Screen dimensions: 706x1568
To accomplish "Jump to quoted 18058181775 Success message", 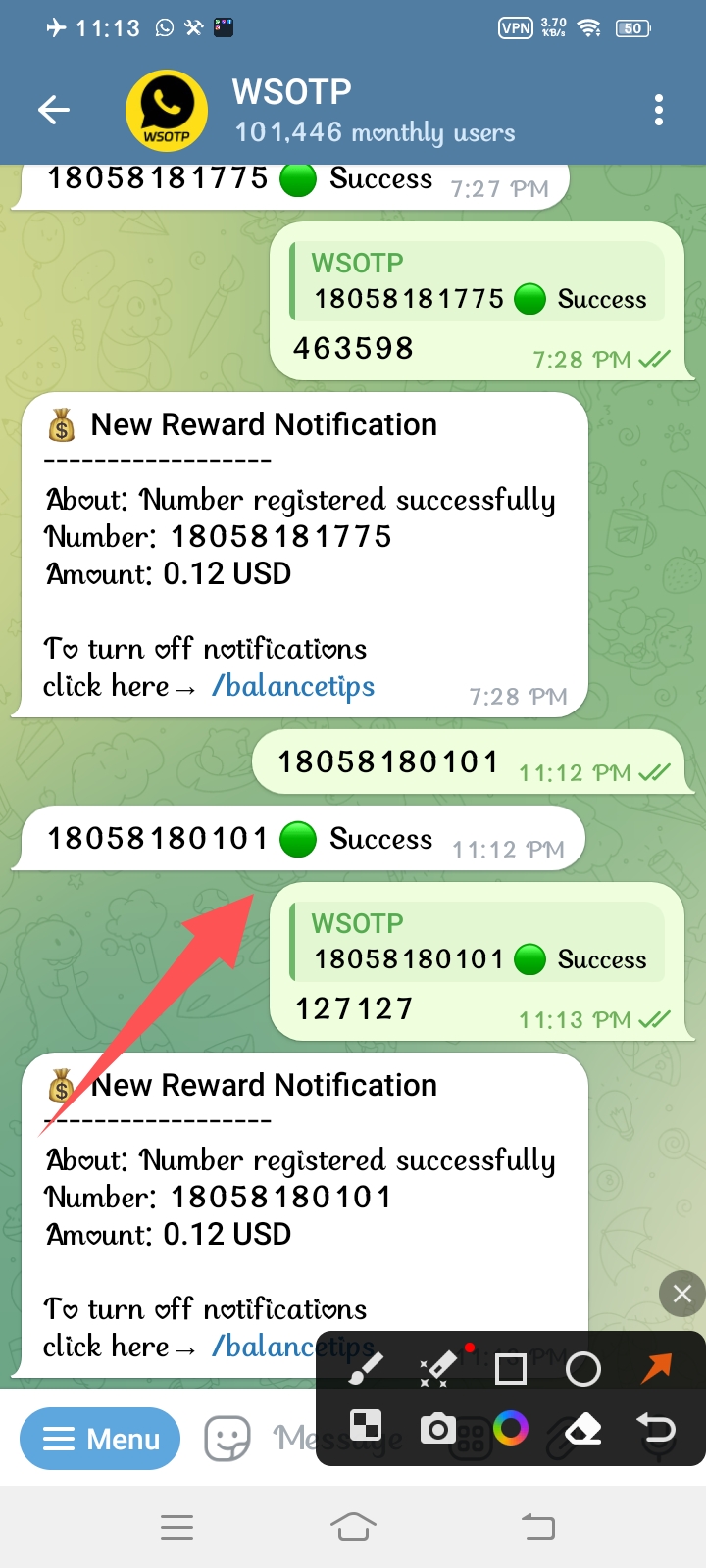I will coord(479,282).
